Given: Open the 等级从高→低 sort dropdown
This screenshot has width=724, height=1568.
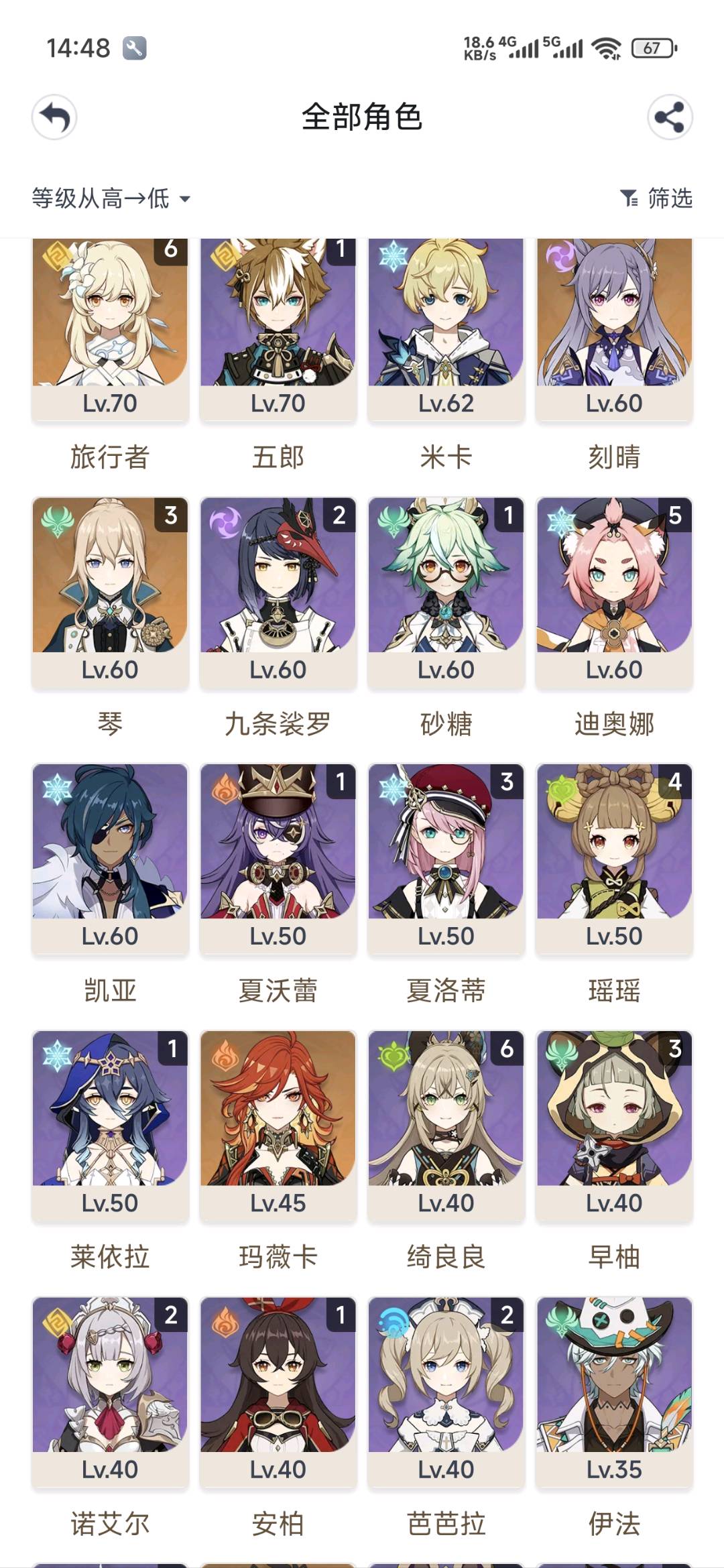Looking at the screenshot, I should pos(111,198).
